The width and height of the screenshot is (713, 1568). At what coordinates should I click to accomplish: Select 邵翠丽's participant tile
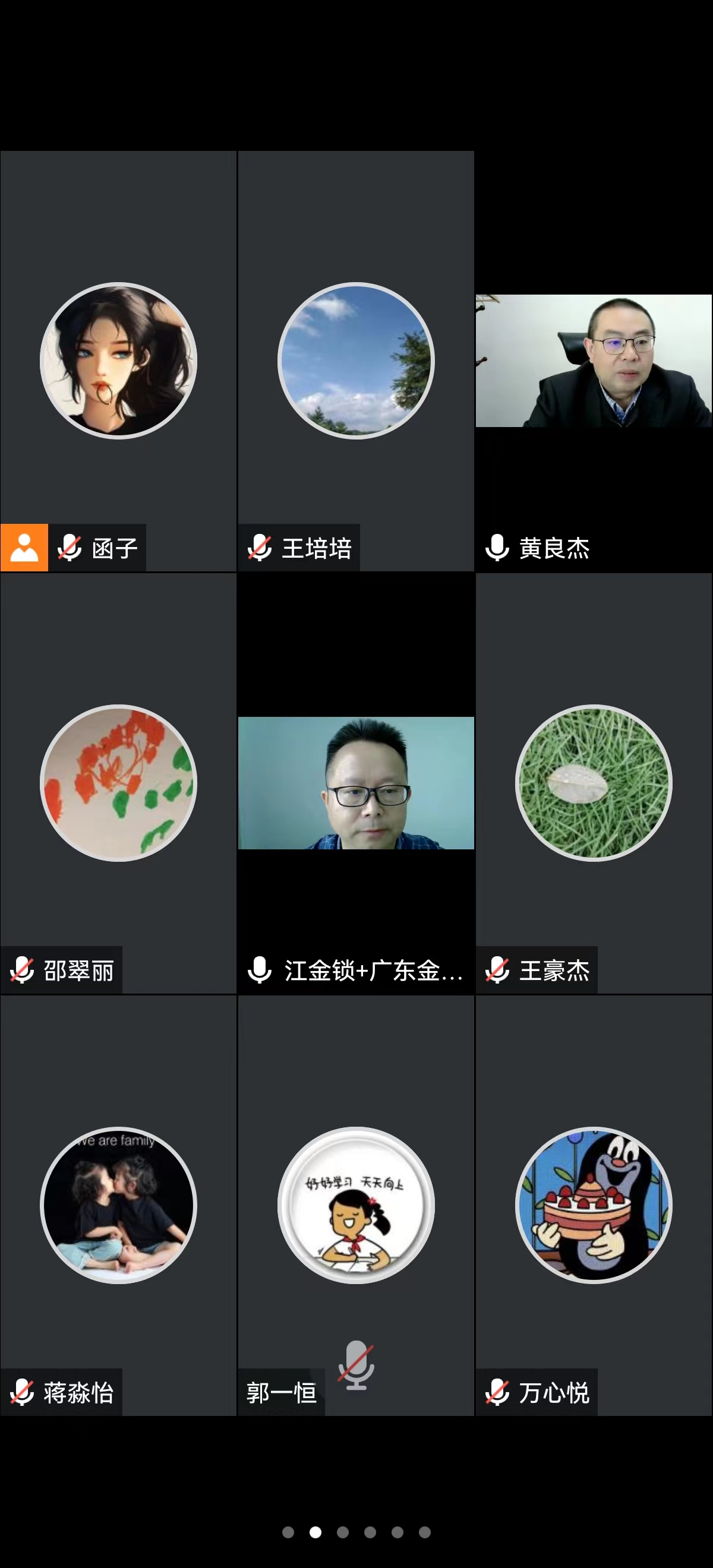[x=118, y=783]
